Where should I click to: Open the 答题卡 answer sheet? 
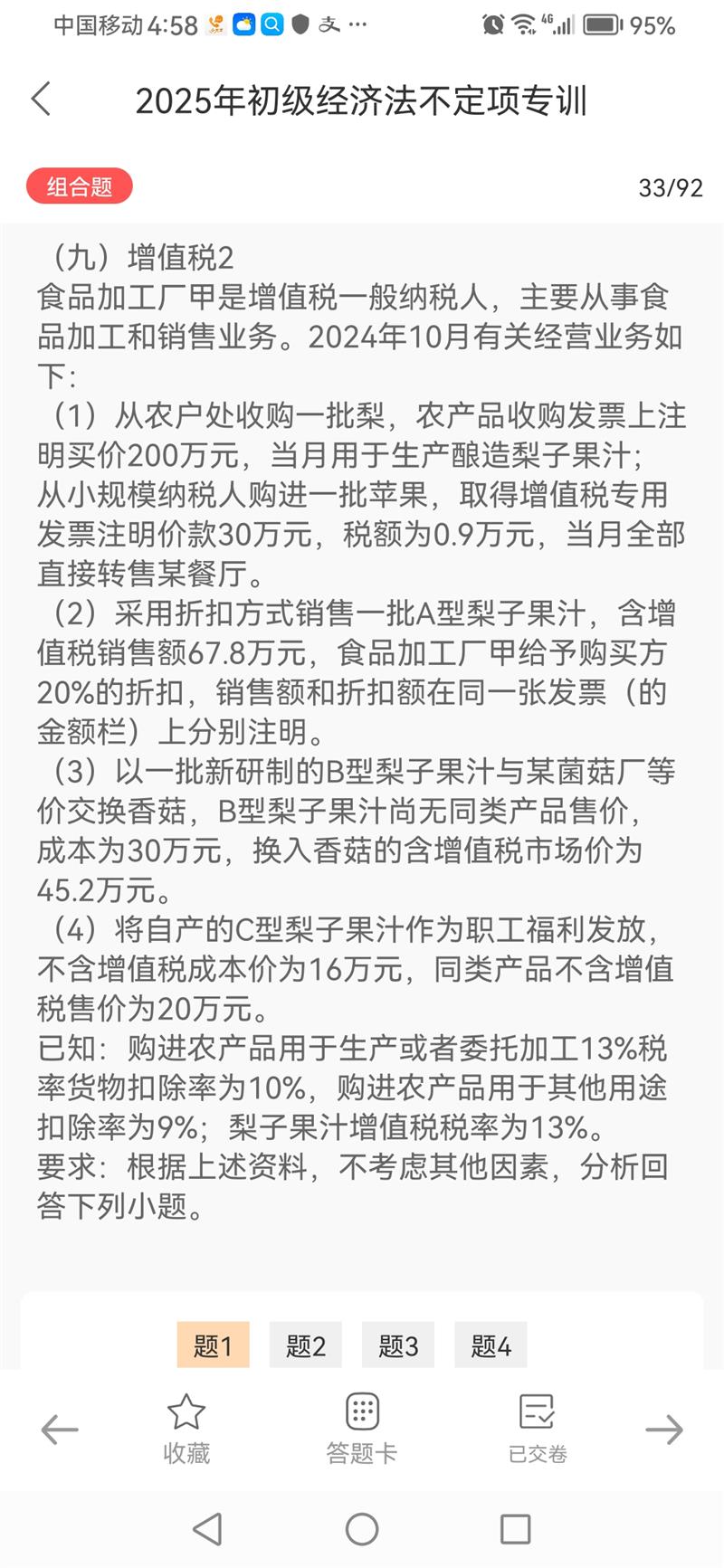click(362, 1430)
